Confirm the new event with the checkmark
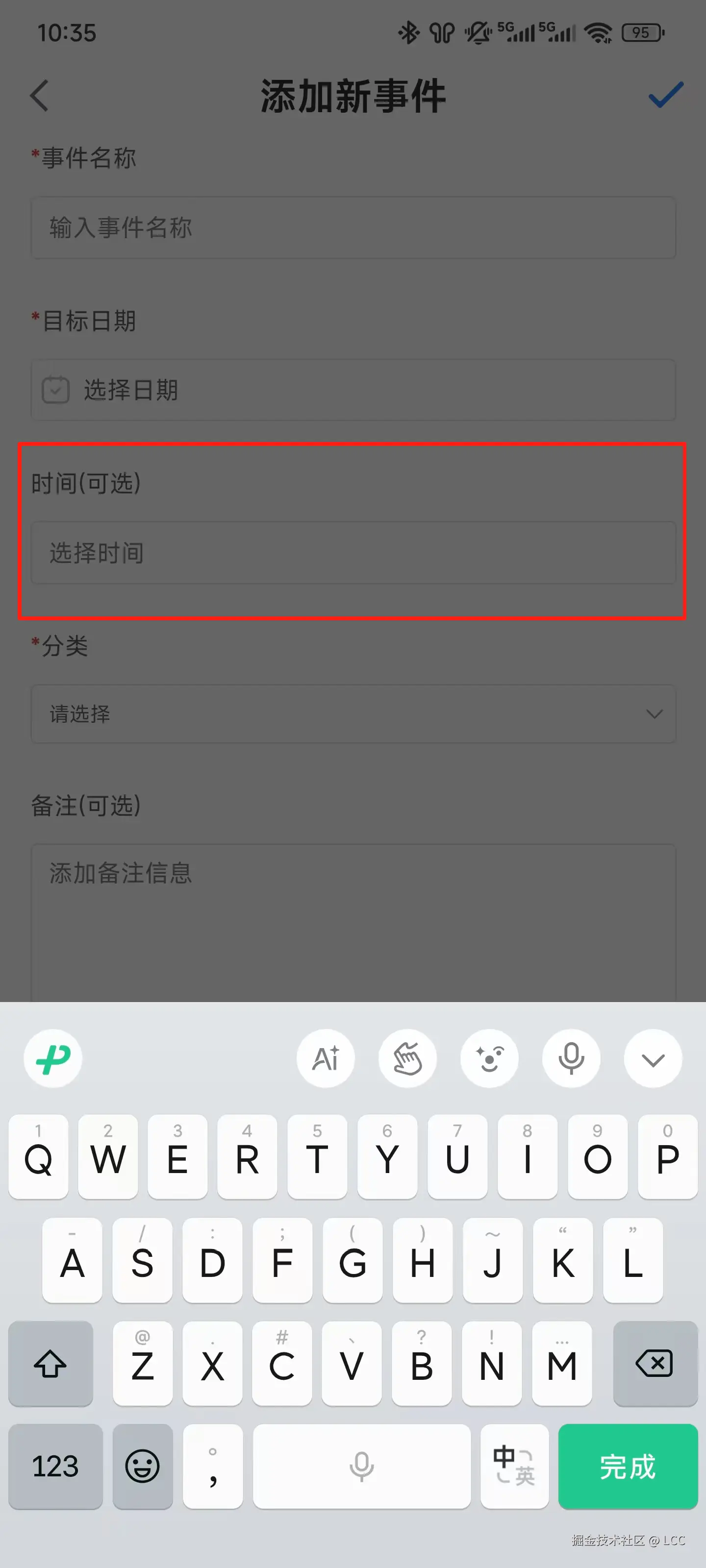 665,95
